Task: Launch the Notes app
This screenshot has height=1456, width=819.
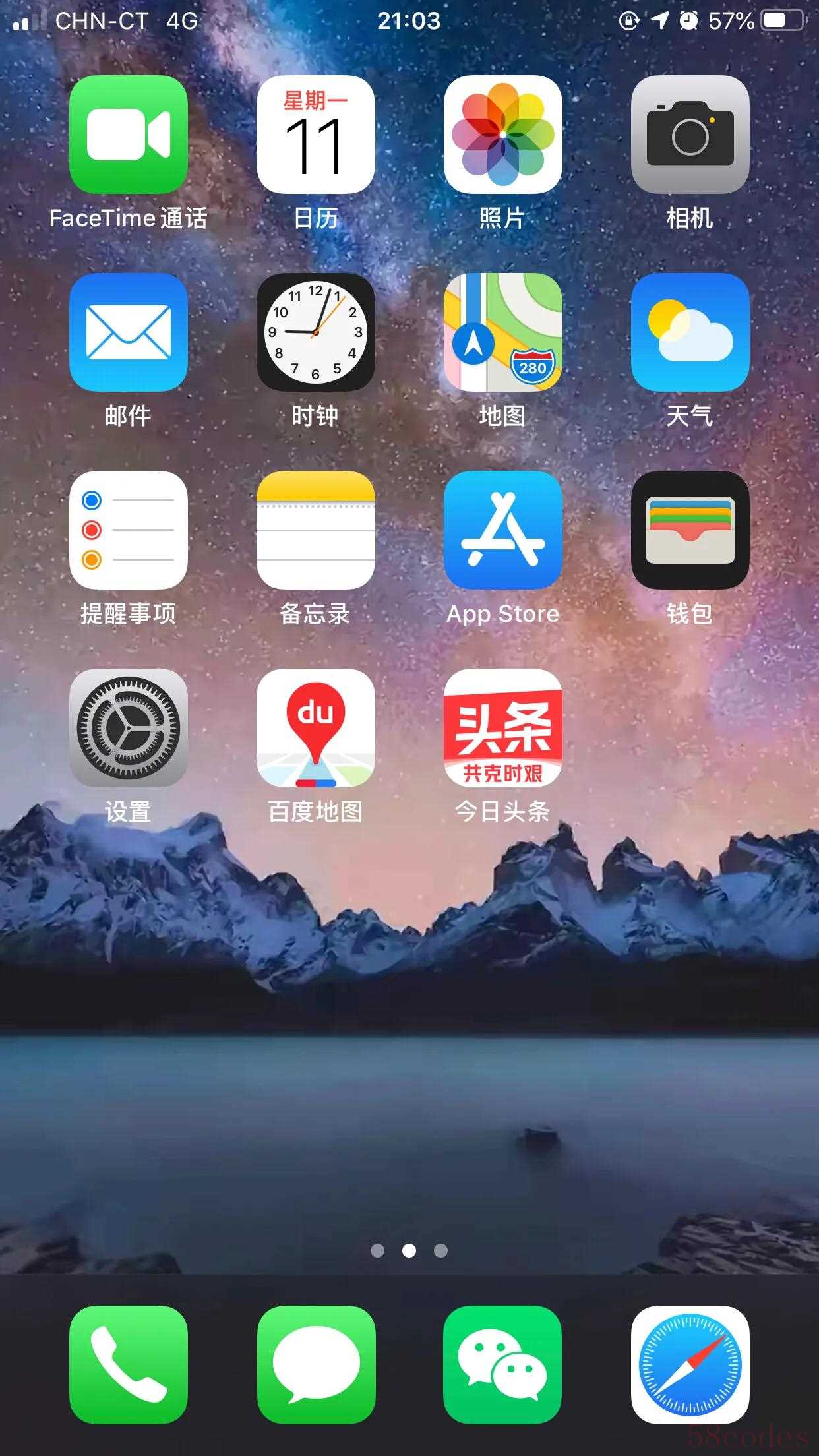Action: [316, 530]
